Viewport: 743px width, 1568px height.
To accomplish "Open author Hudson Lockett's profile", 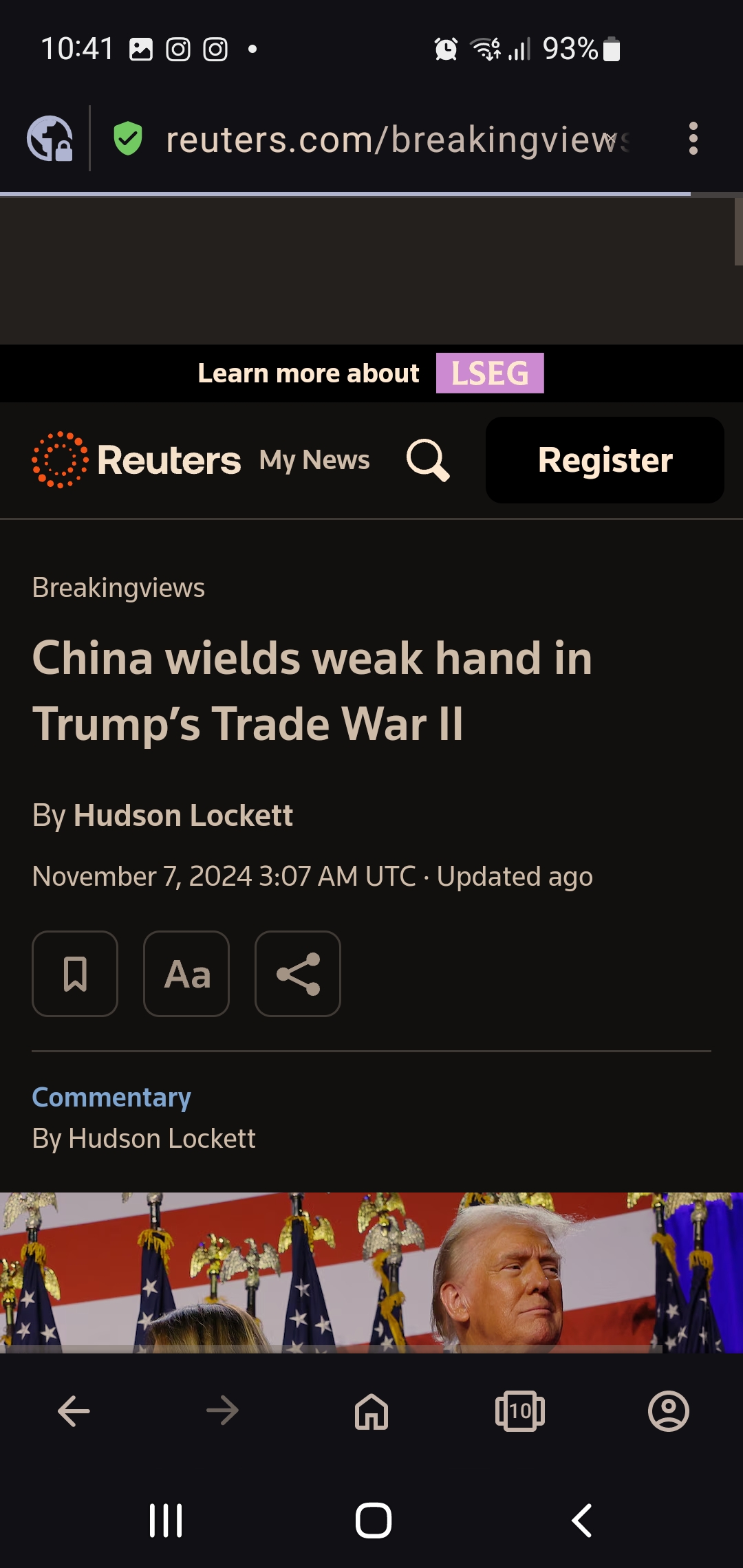I will tap(183, 816).
